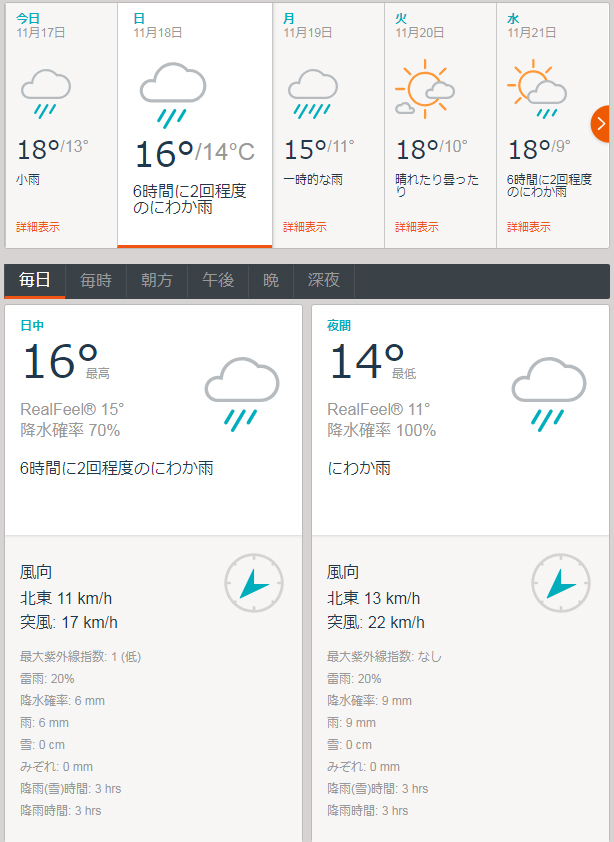Select the Sunday 11月18日 forecast card
The image size is (614, 842).
point(195,120)
